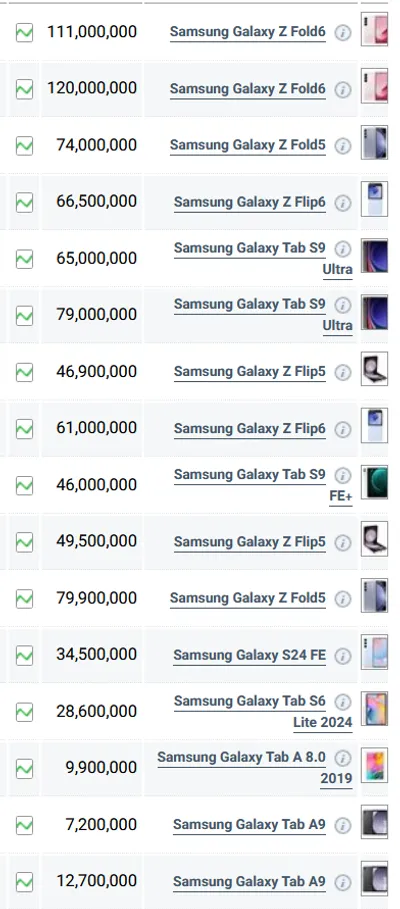
Task: Open the Samsung Galaxy Tab A 8.0 2019 link
Action: click(x=254, y=768)
